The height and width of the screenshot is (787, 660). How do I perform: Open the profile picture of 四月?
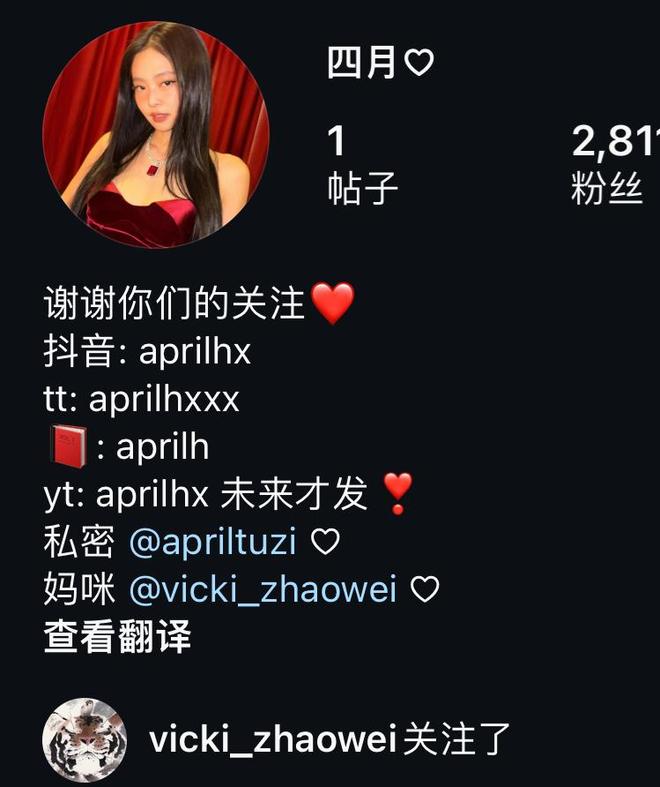click(155, 133)
